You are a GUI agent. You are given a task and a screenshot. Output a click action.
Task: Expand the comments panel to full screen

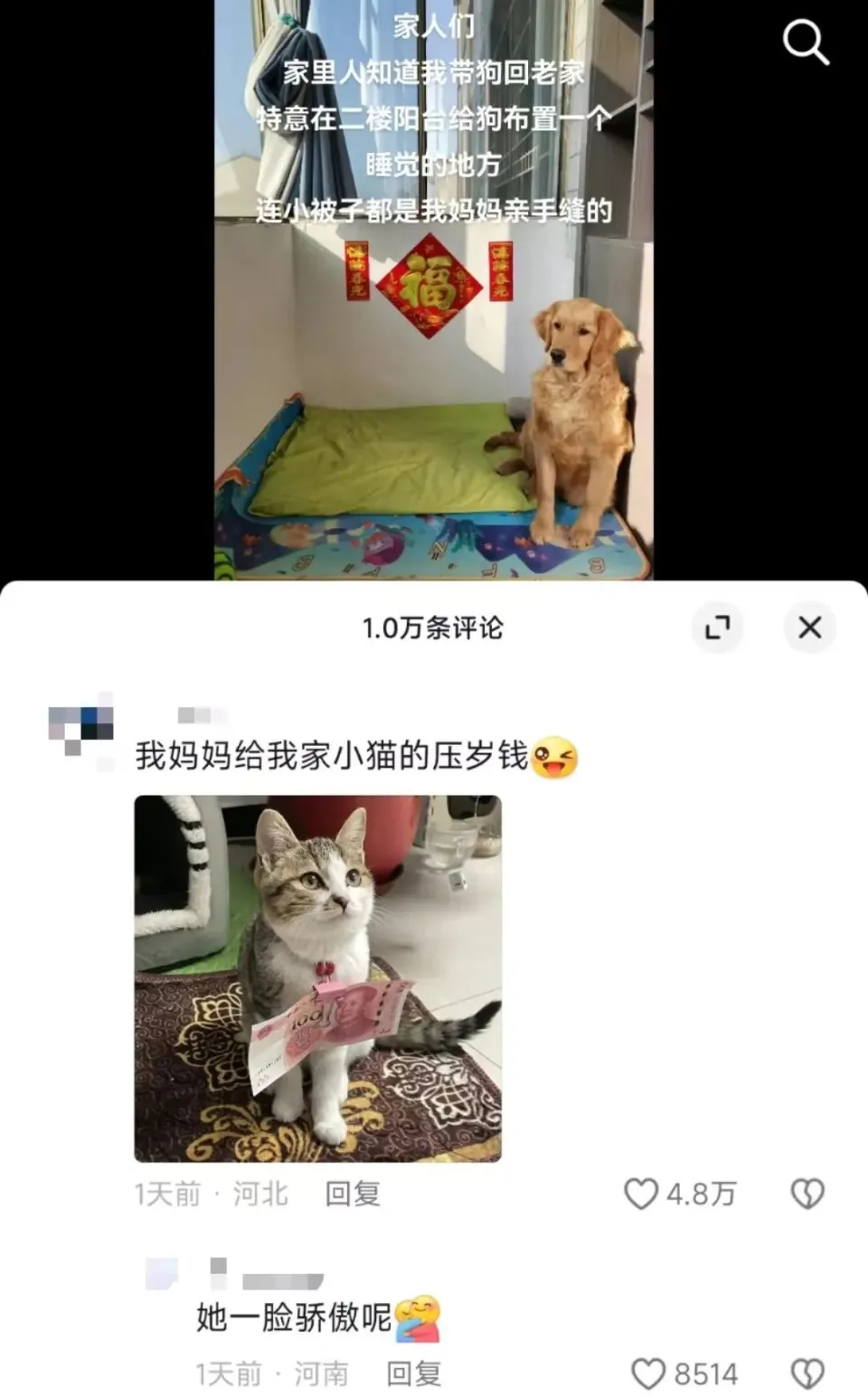point(718,627)
